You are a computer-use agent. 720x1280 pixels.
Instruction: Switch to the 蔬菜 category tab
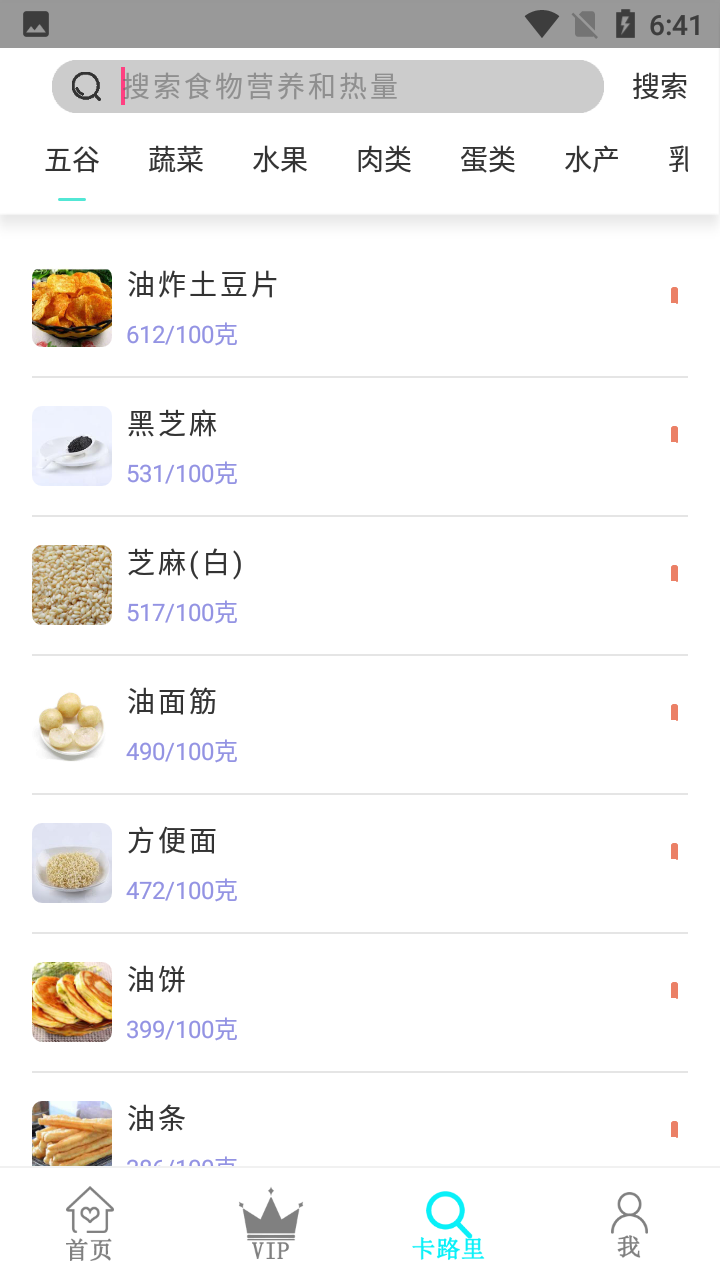[175, 160]
